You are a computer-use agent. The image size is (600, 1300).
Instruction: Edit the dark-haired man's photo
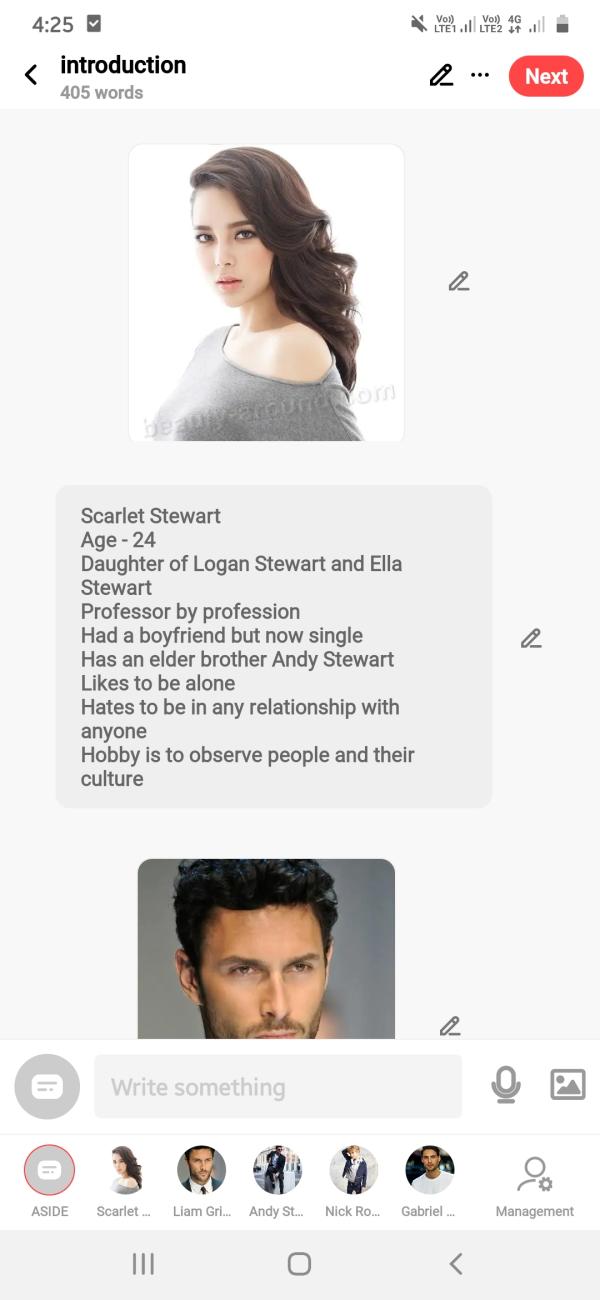450,1026
